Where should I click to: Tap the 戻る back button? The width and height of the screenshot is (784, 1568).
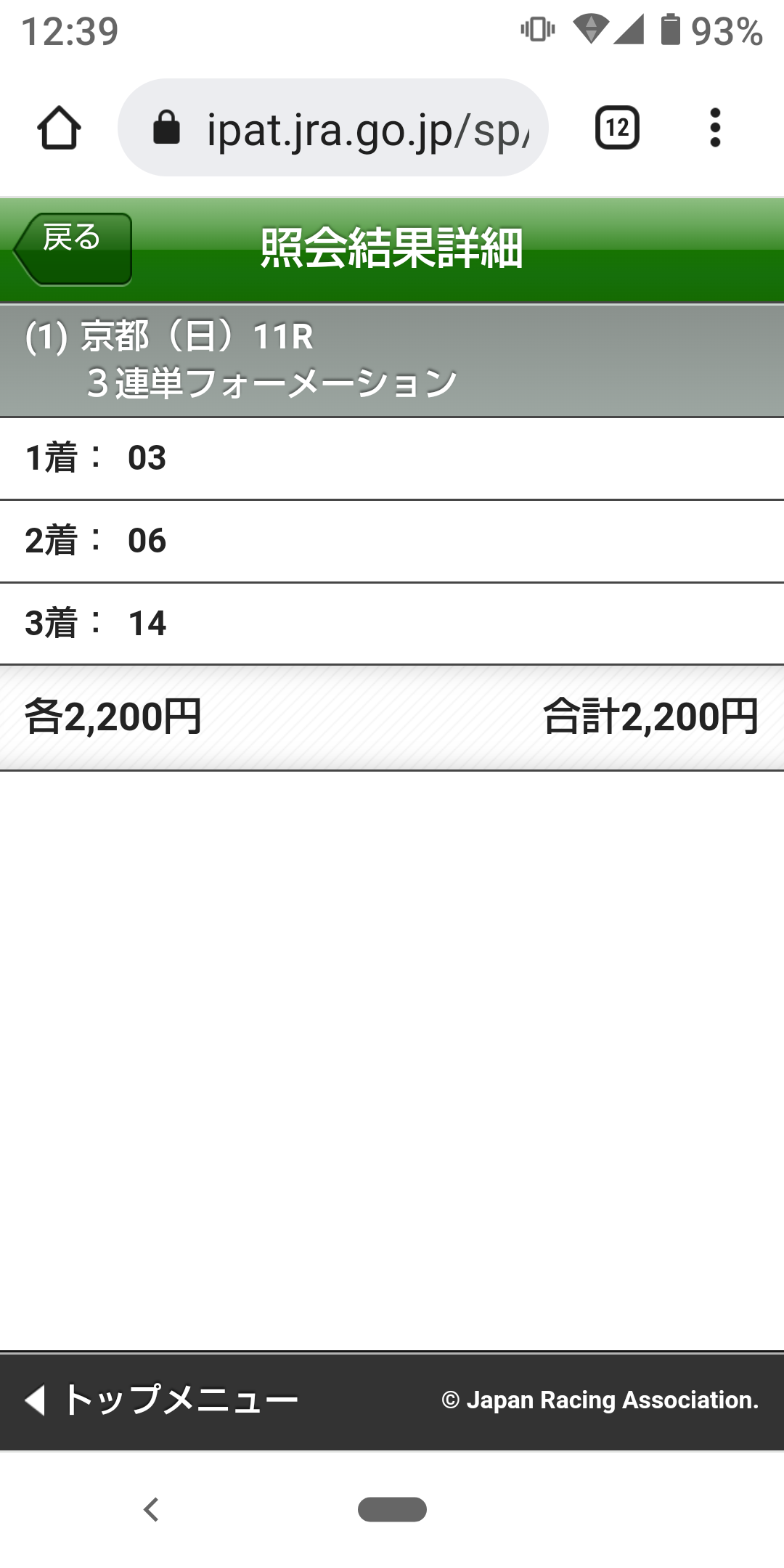coord(73,248)
